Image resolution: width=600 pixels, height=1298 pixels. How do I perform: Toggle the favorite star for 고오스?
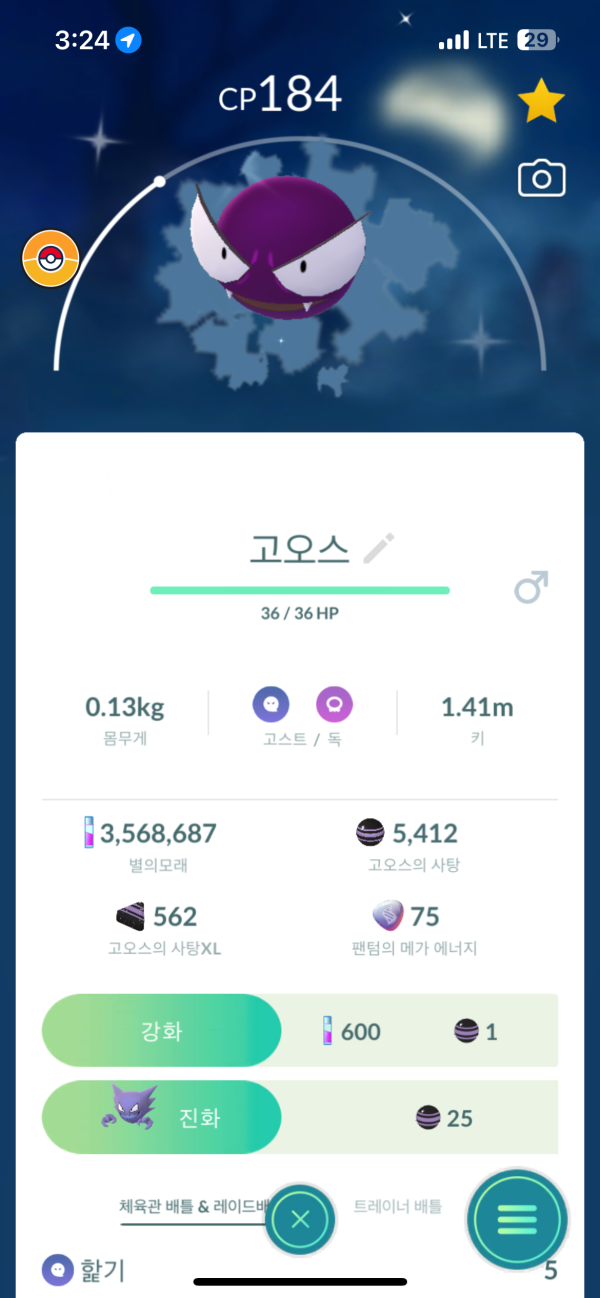541,101
